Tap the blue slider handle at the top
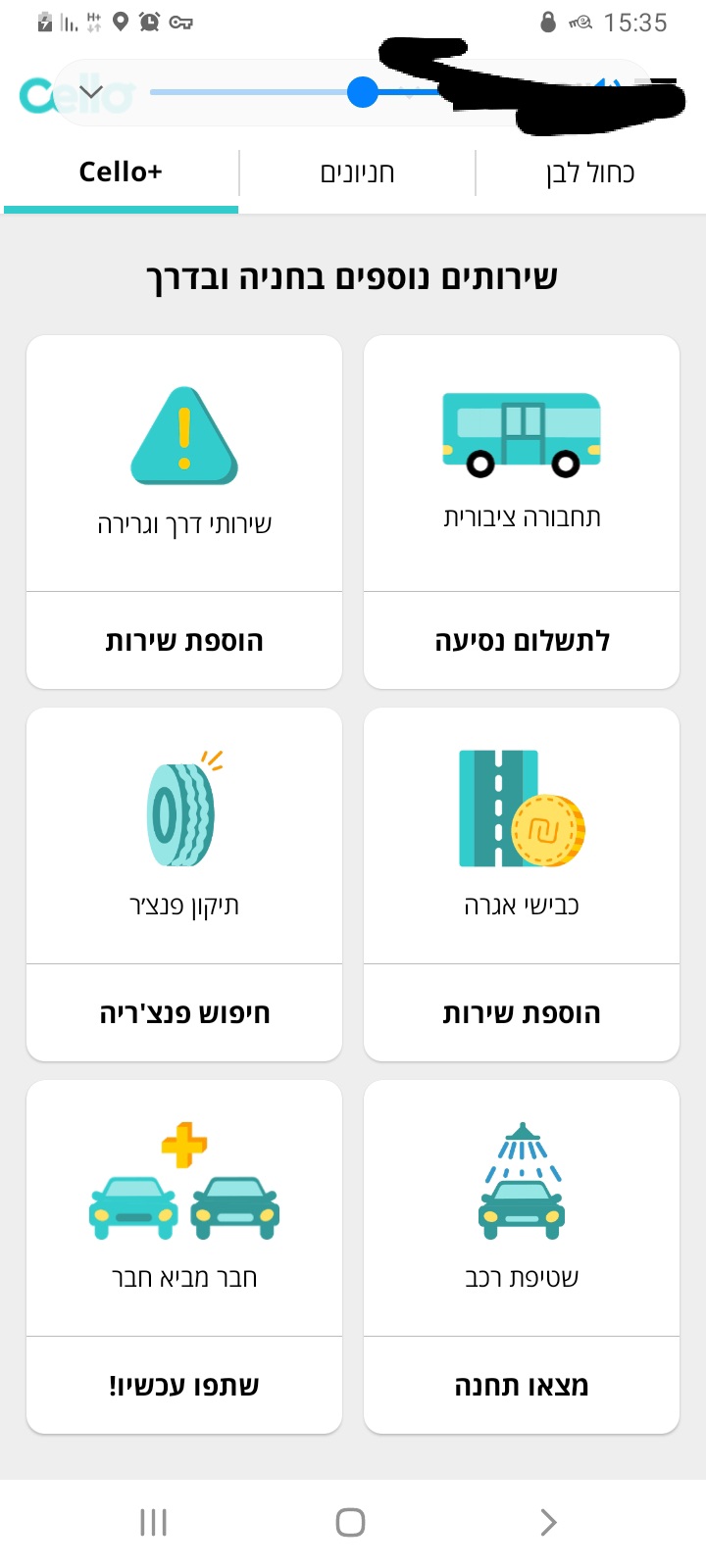This screenshot has height=1568, width=706. coord(363,92)
